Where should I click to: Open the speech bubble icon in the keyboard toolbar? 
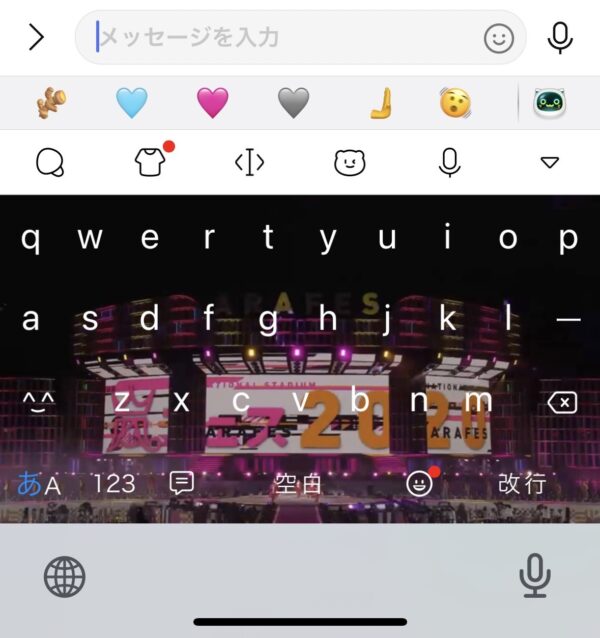(50, 162)
